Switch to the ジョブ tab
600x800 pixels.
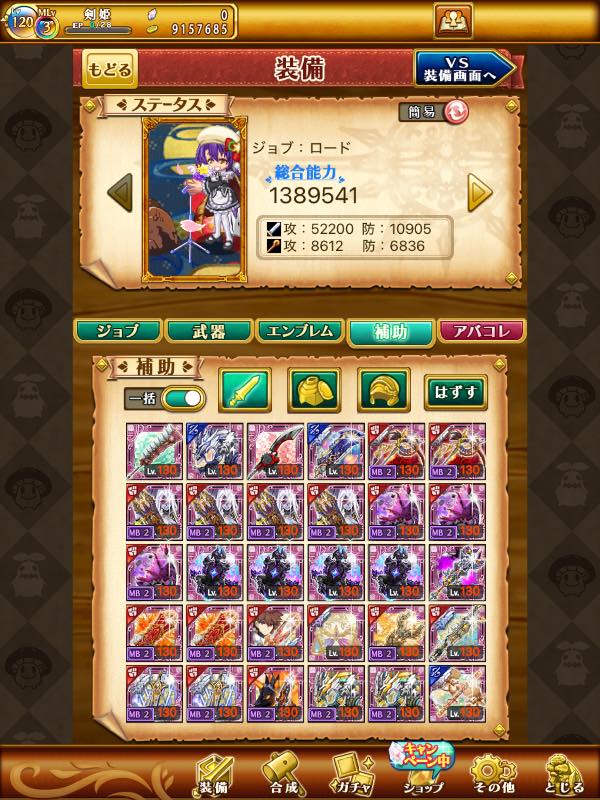[117, 332]
